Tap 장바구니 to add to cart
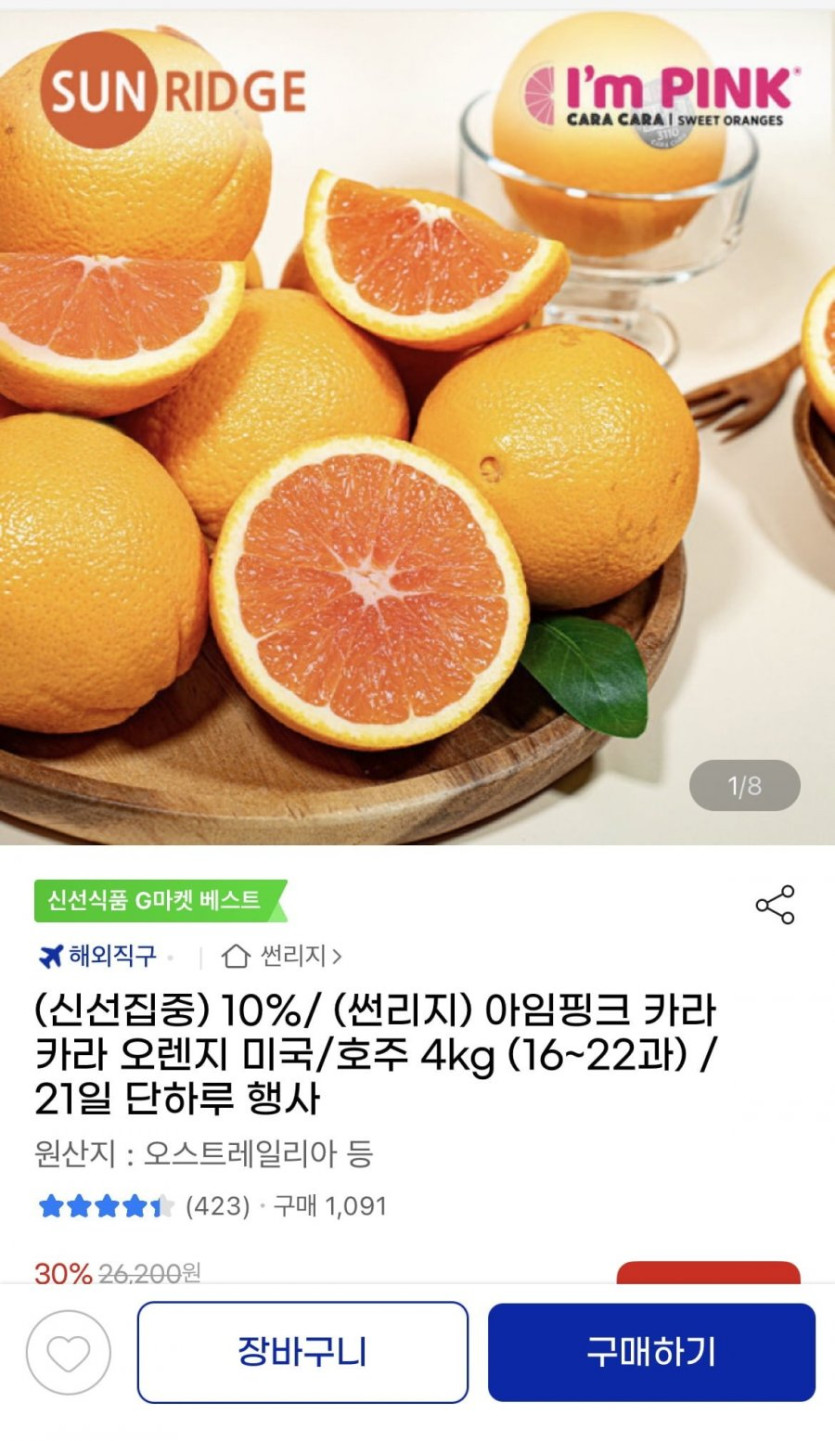 click(302, 1352)
